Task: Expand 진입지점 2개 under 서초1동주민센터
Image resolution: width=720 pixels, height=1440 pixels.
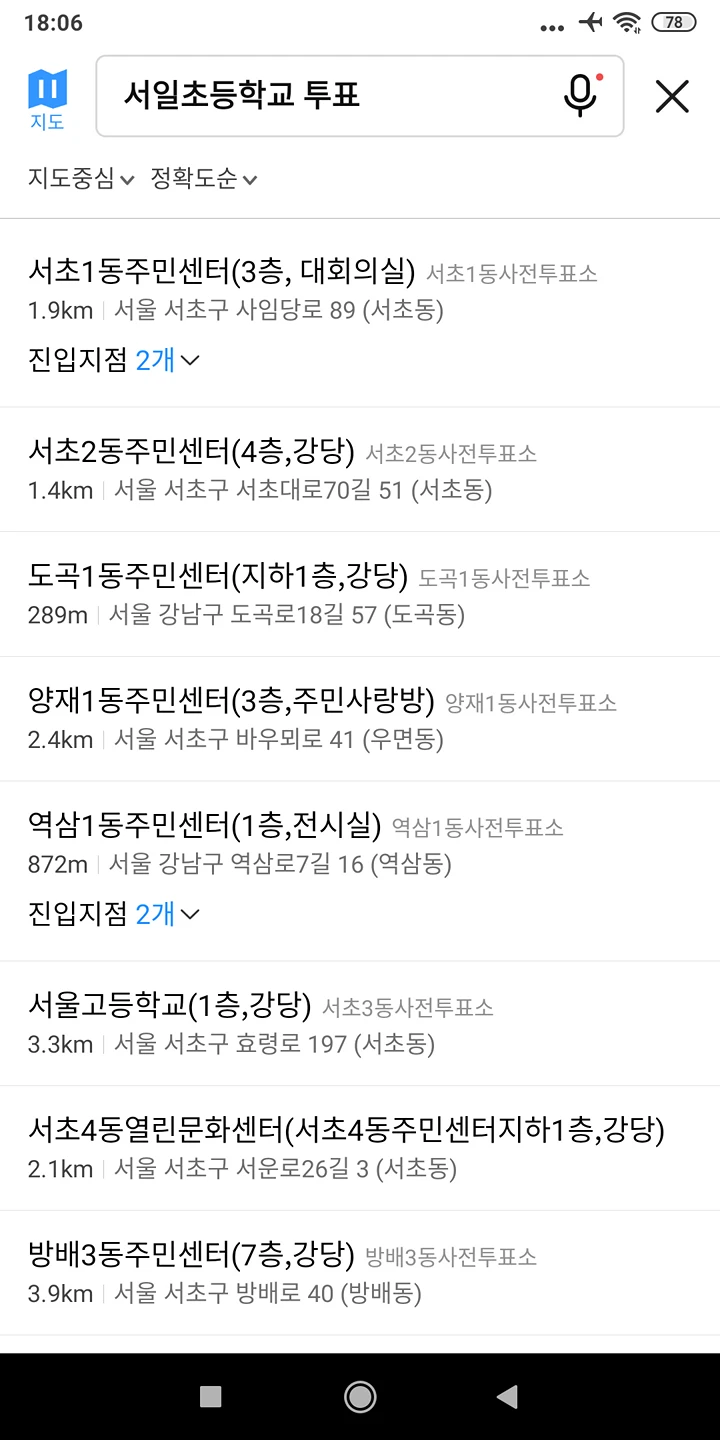Action: click(114, 360)
